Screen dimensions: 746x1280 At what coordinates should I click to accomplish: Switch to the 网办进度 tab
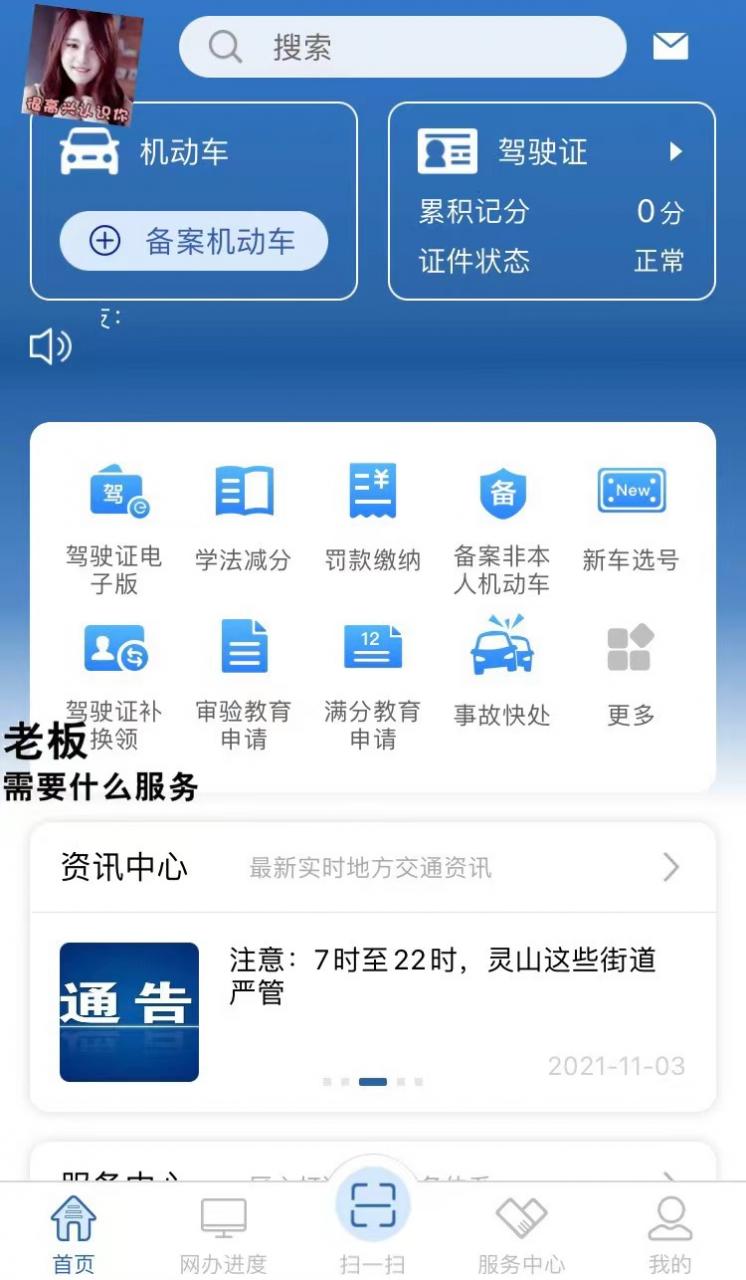pos(223,1230)
